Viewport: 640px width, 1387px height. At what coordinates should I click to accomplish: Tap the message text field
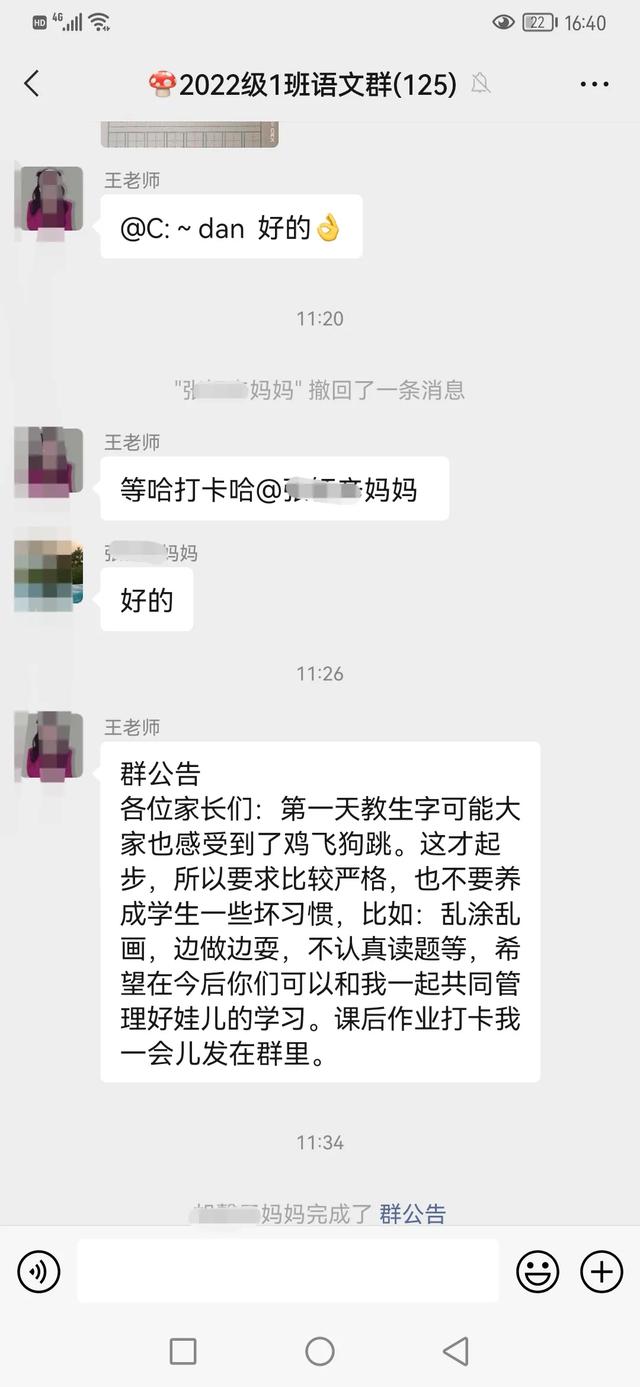coord(288,1271)
